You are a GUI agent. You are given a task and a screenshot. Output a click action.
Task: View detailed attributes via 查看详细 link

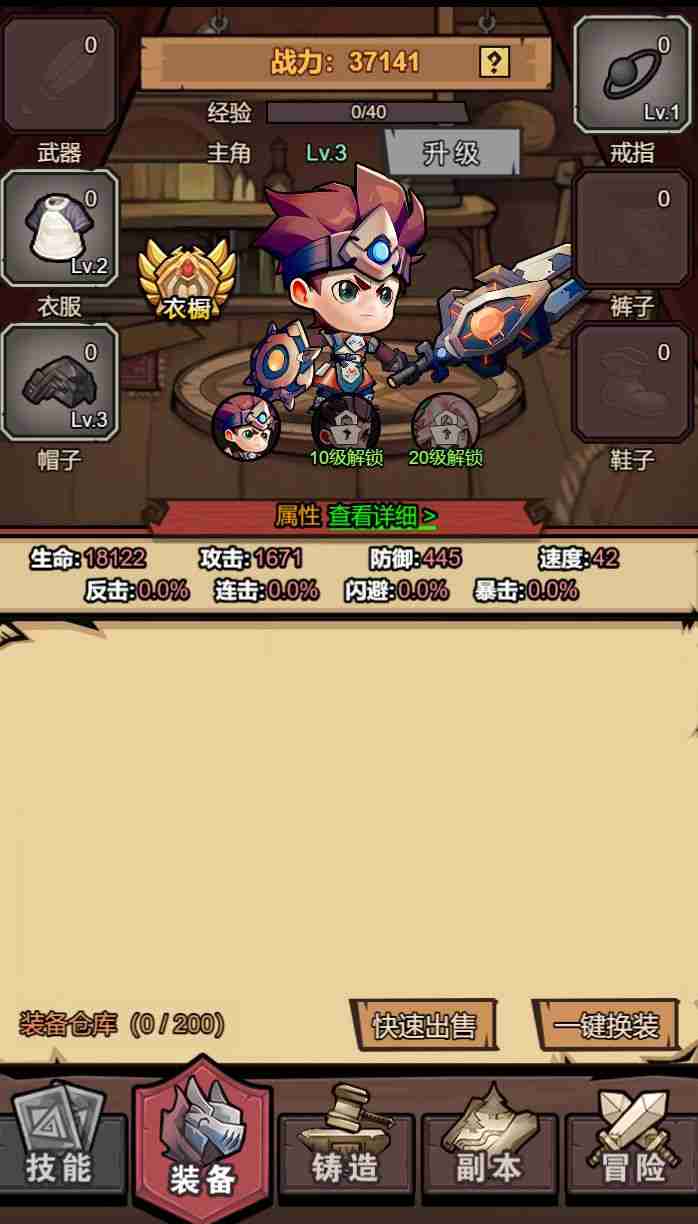(383, 516)
